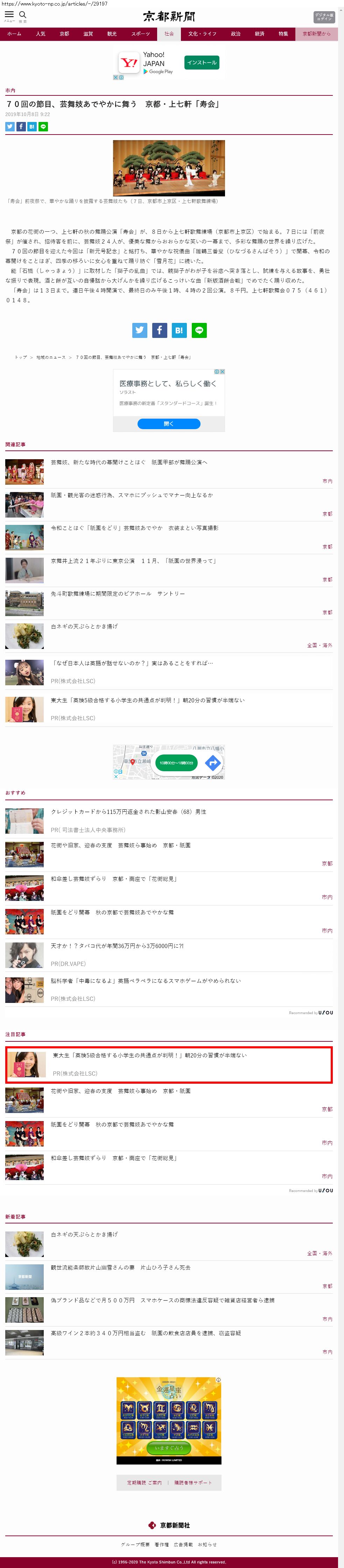
Task: Open the 京舞井上流 Tokyo performance article
Action: (x=134, y=561)
